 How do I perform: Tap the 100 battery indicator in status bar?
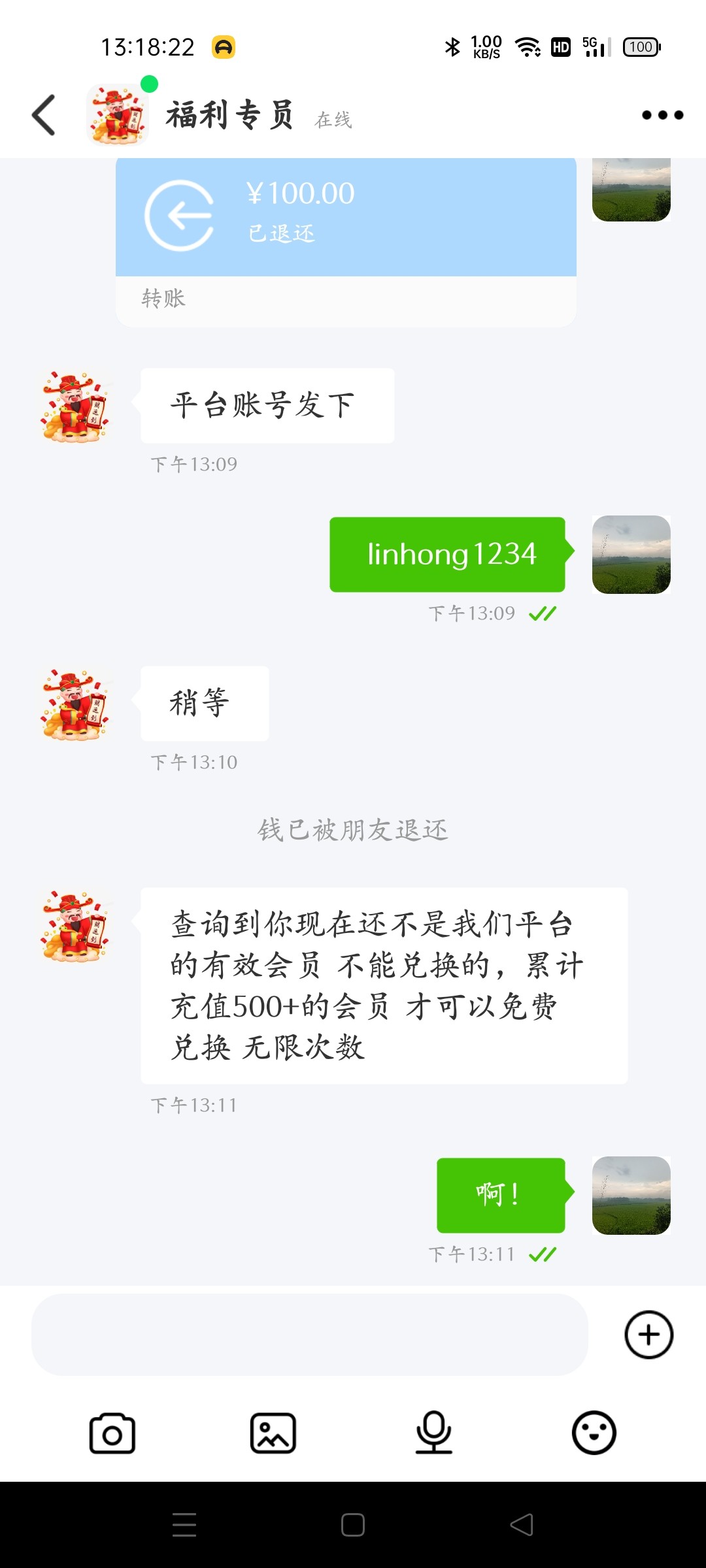[641, 46]
